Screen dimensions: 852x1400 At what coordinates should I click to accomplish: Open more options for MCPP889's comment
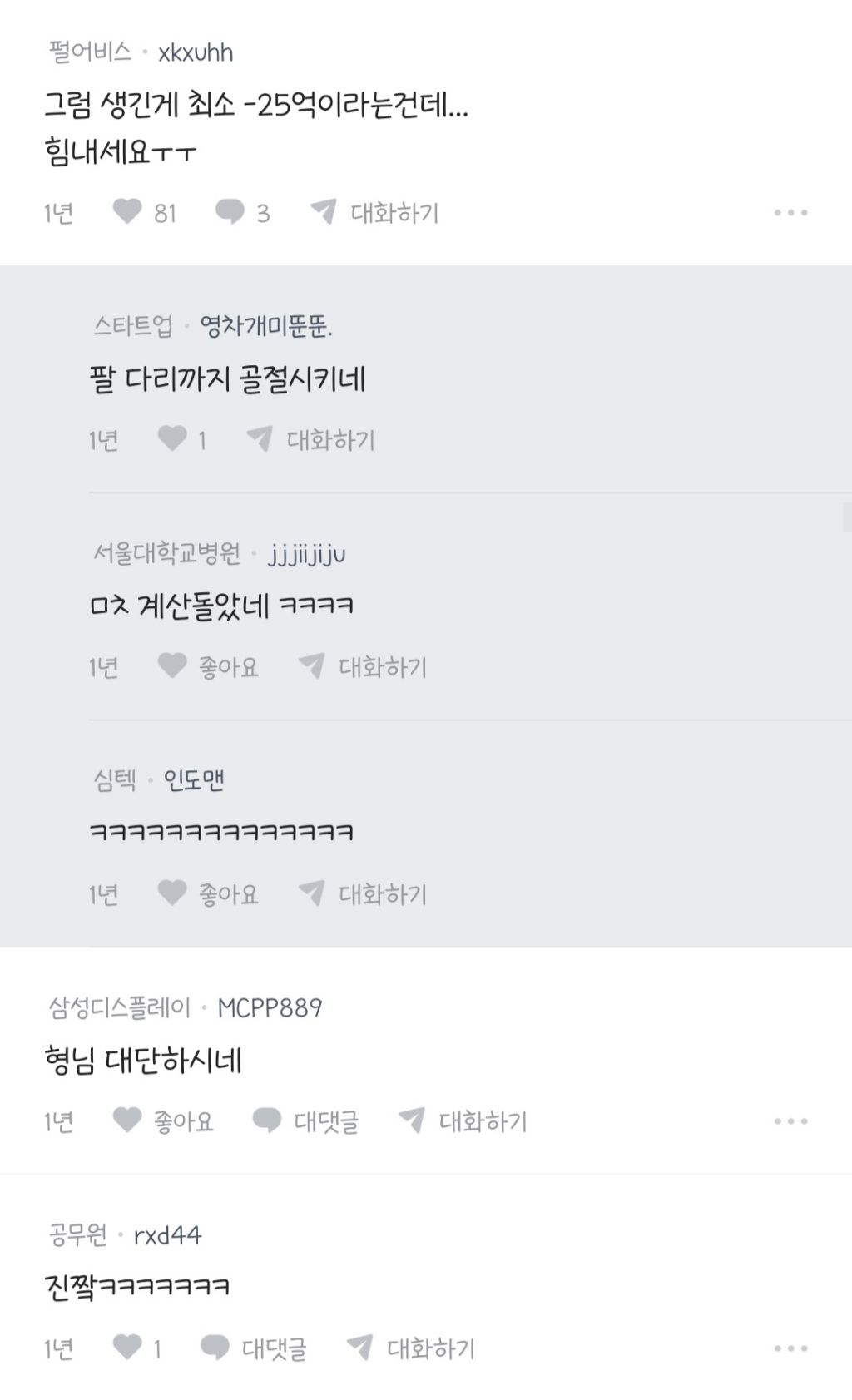790,1121
